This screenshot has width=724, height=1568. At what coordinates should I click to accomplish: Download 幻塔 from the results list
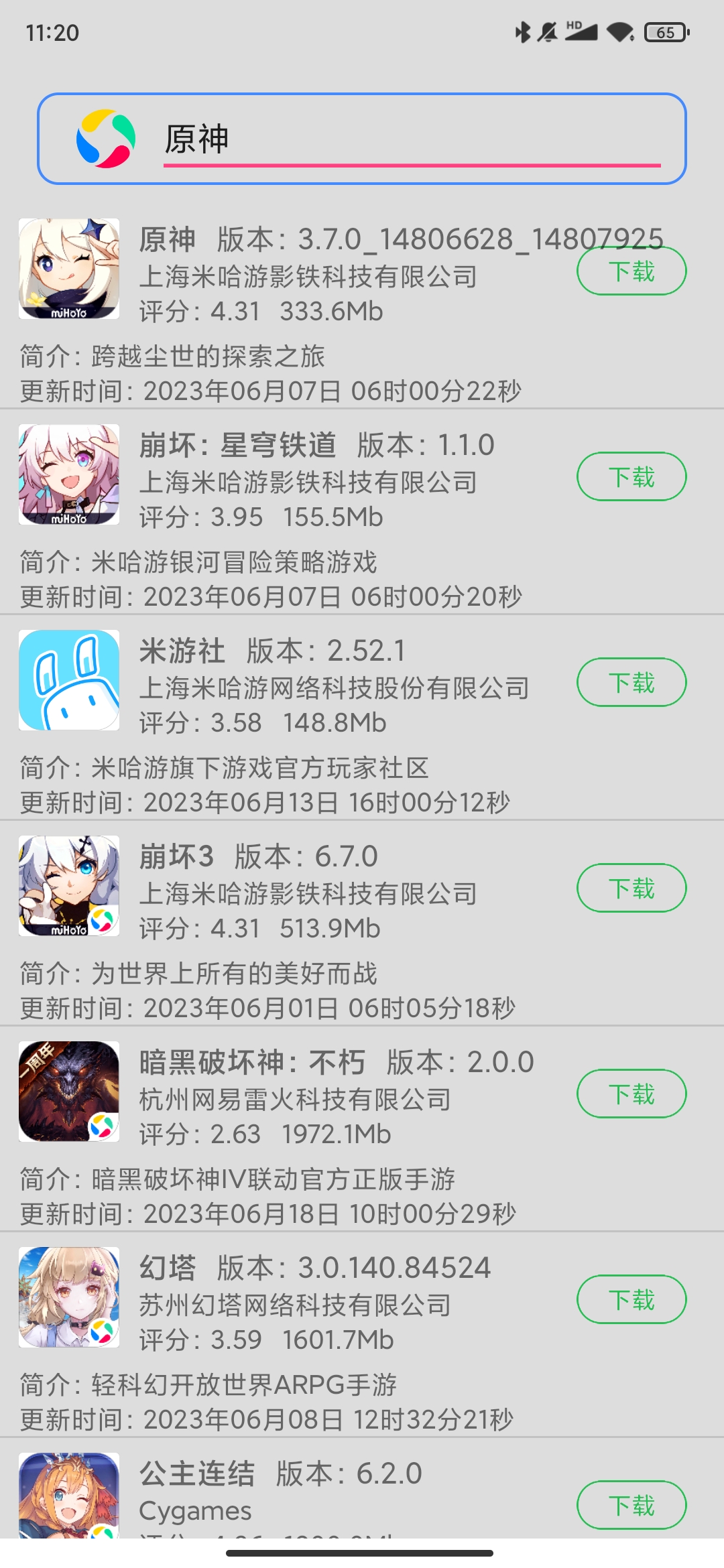[630, 1299]
